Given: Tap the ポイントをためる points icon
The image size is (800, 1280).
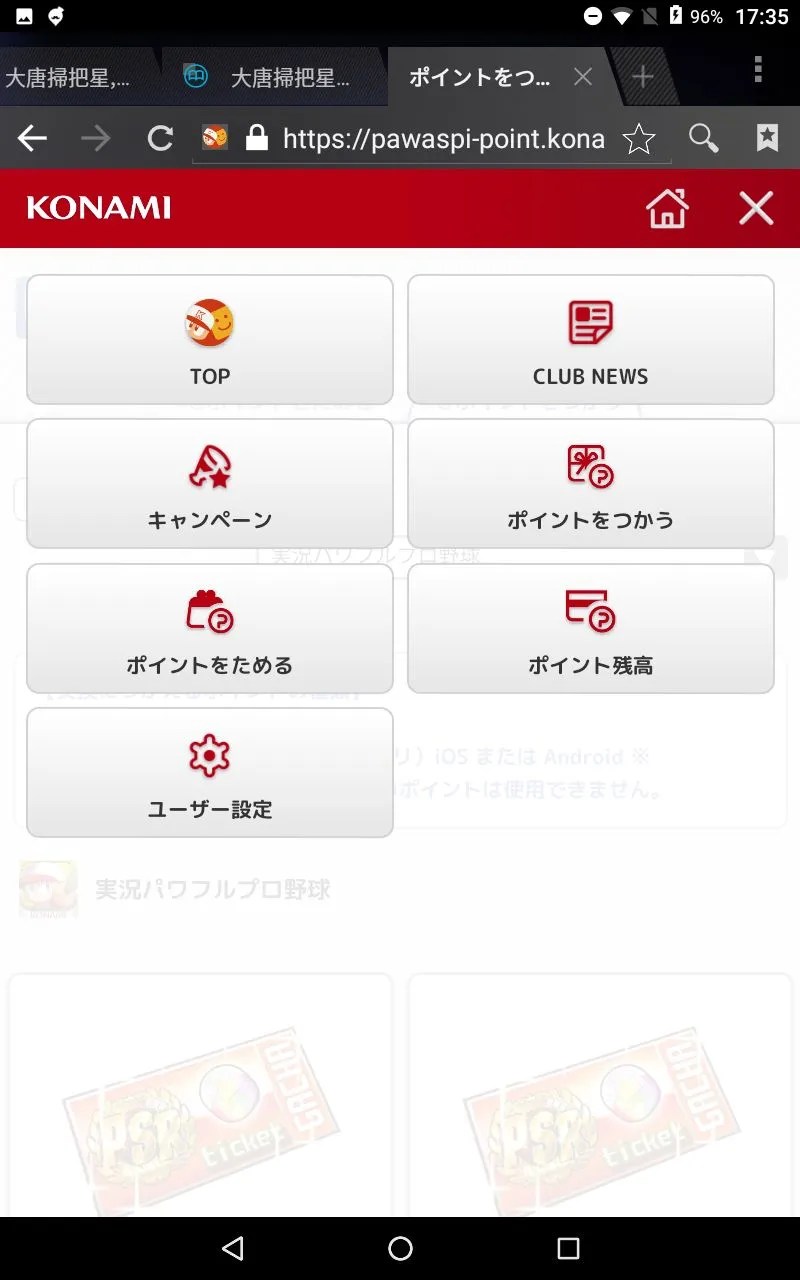Looking at the screenshot, I should [x=209, y=610].
